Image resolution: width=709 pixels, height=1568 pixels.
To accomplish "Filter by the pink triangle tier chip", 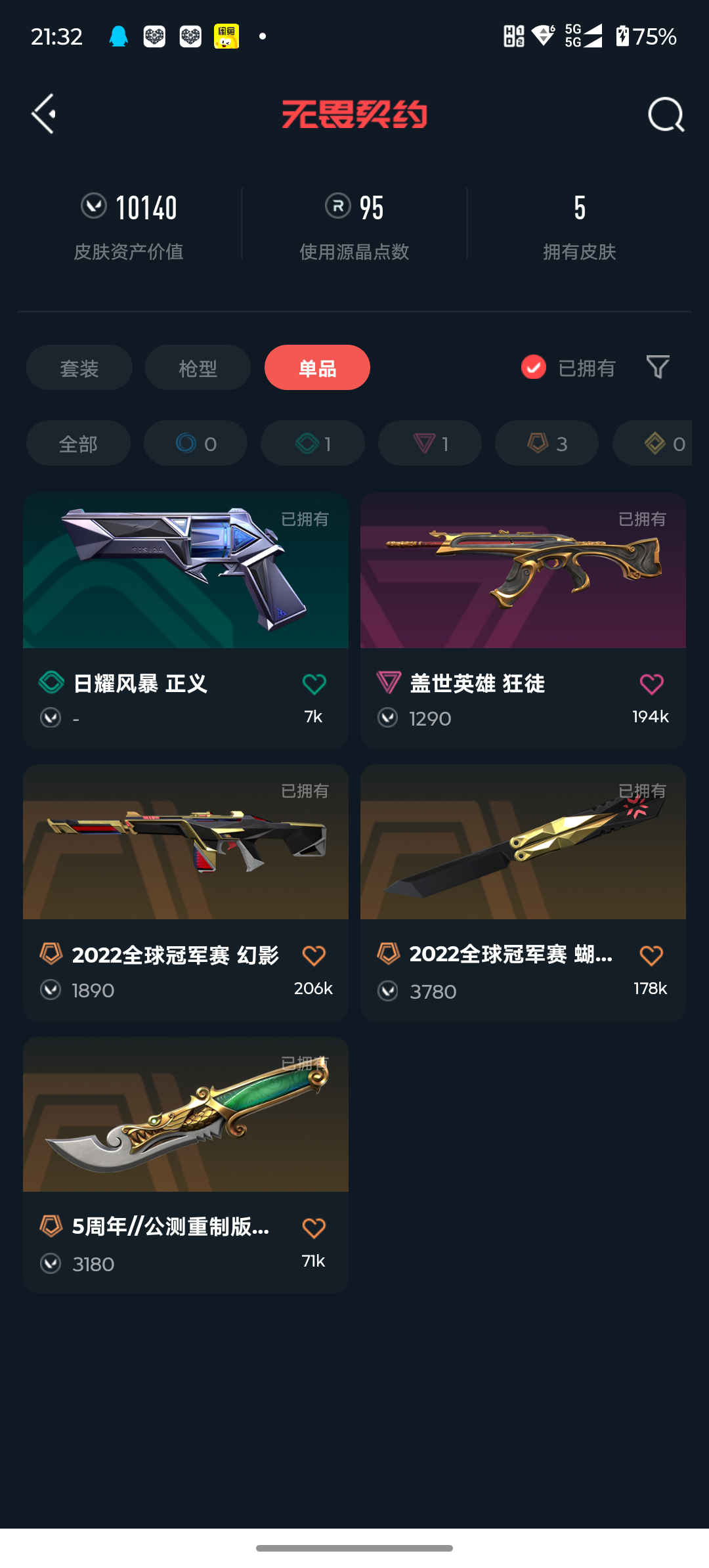I will [430, 443].
